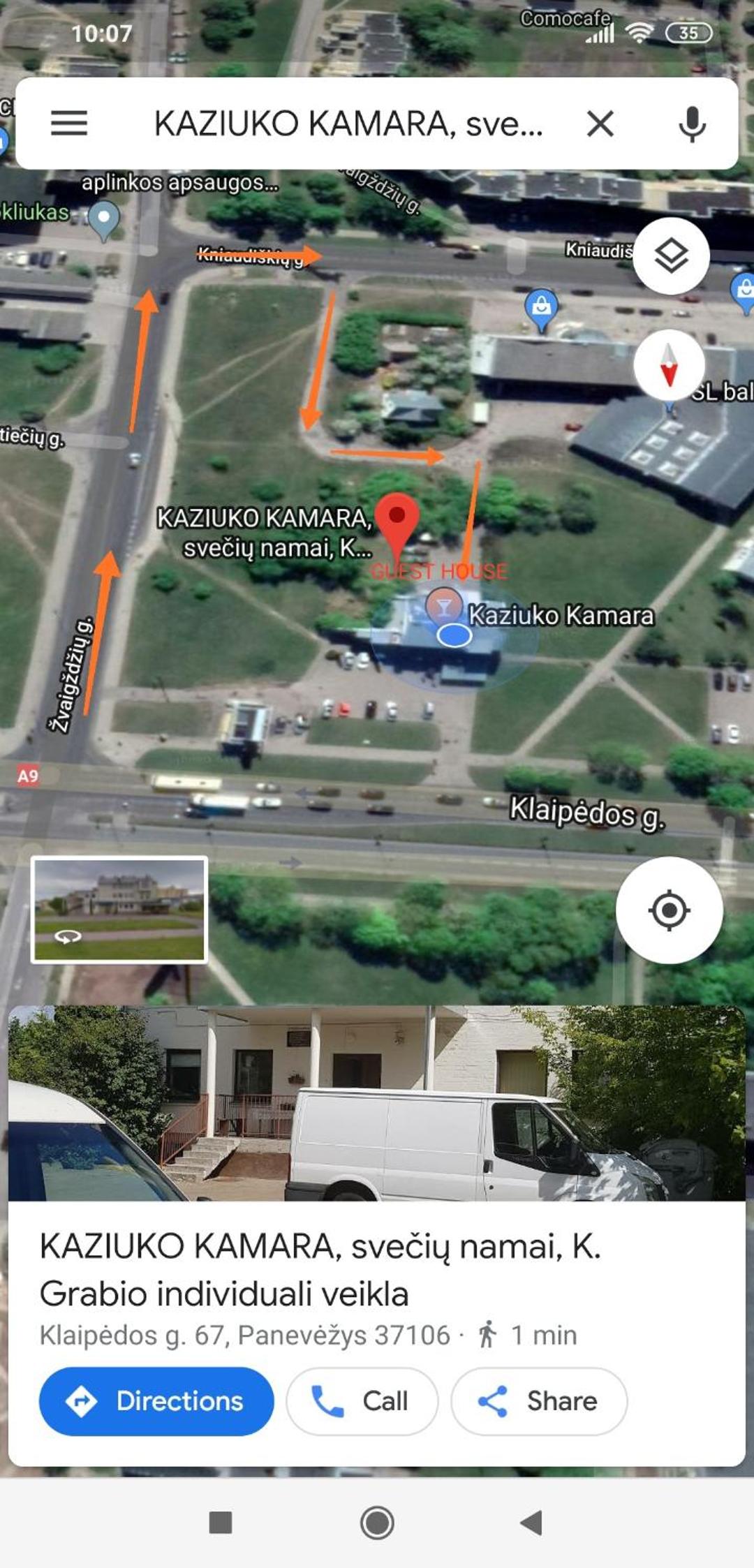This screenshot has height=1568, width=754.
Task: Start voice search with the microphone
Action: (x=692, y=124)
